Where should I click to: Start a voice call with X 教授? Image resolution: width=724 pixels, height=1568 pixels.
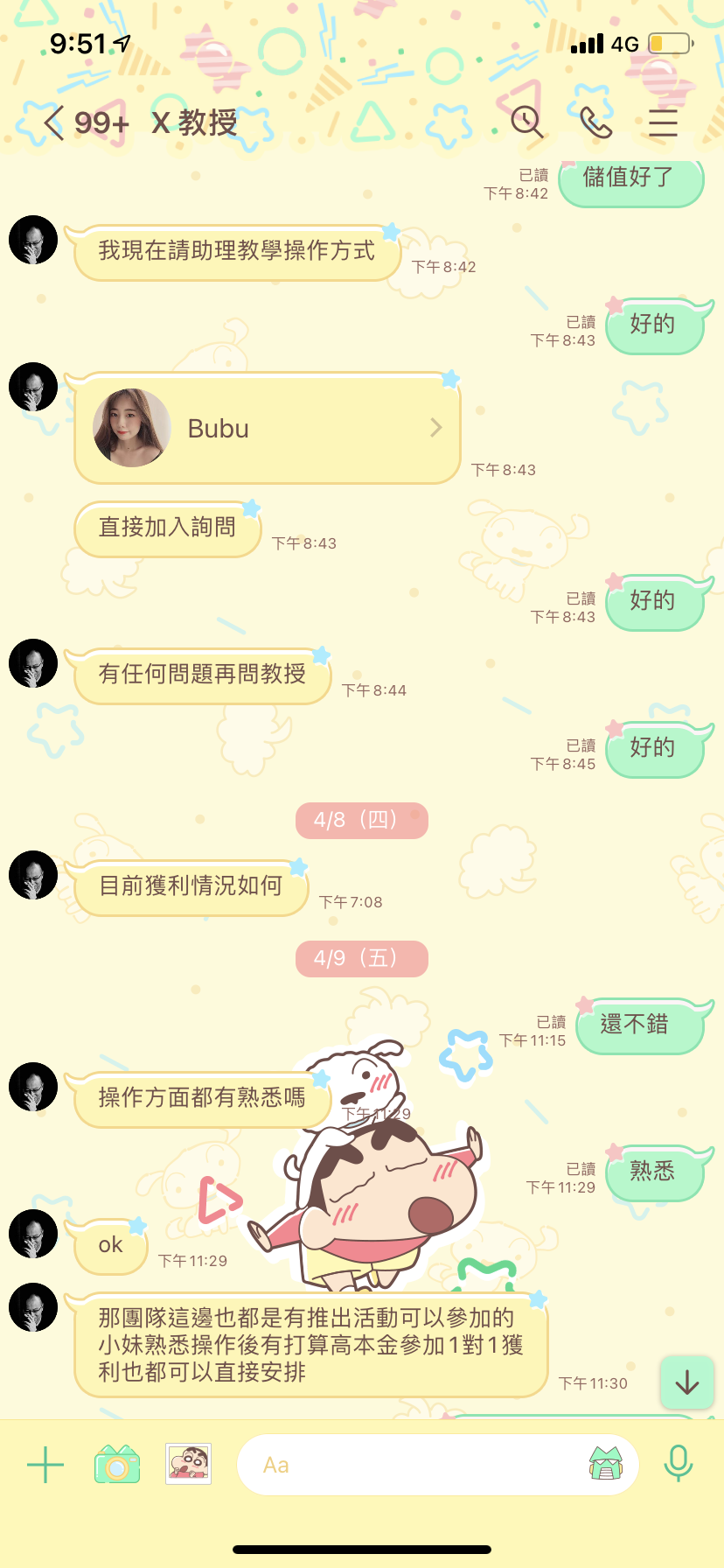[595, 122]
